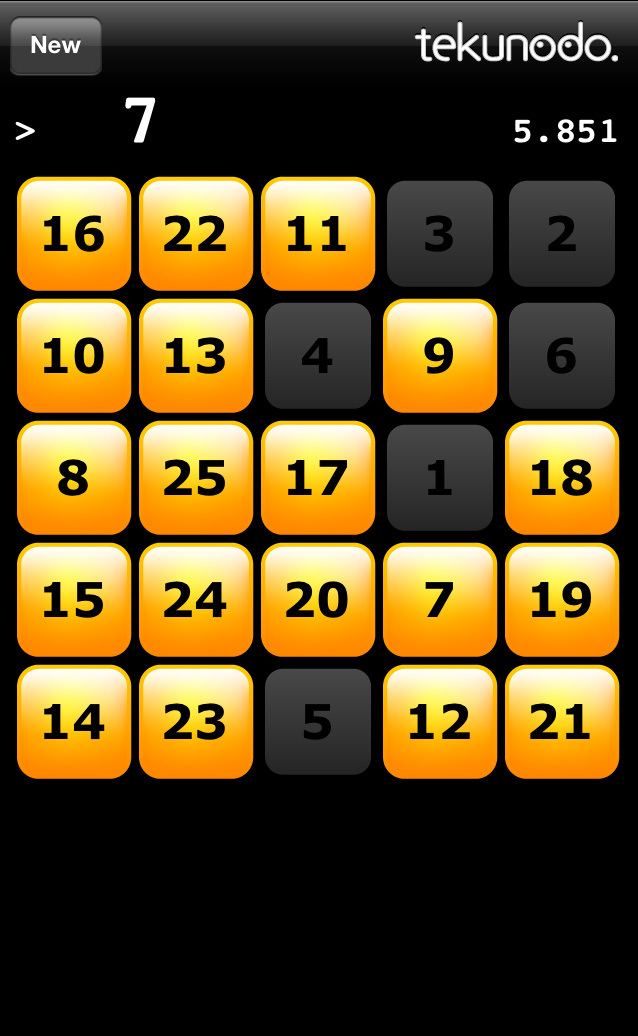Tap tile number 24

[x=196, y=600]
